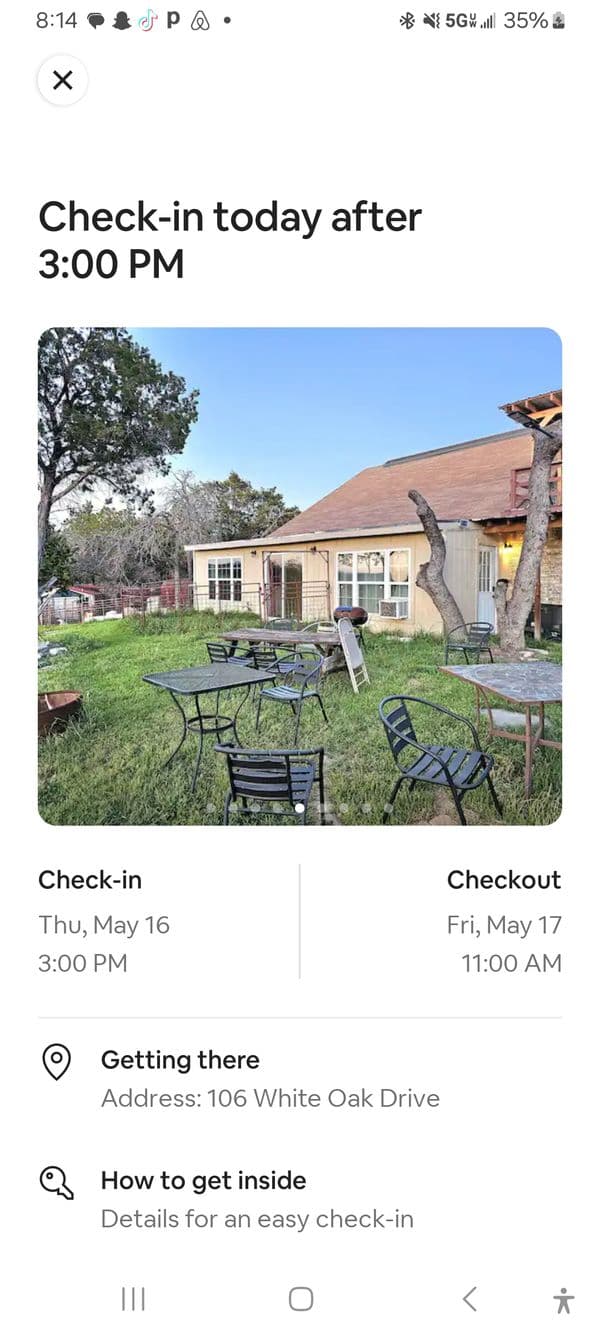Open How to get inside instructions
Viewport: 600px width, 1338px height.
pyautogui.click(x=256, y=1199)
